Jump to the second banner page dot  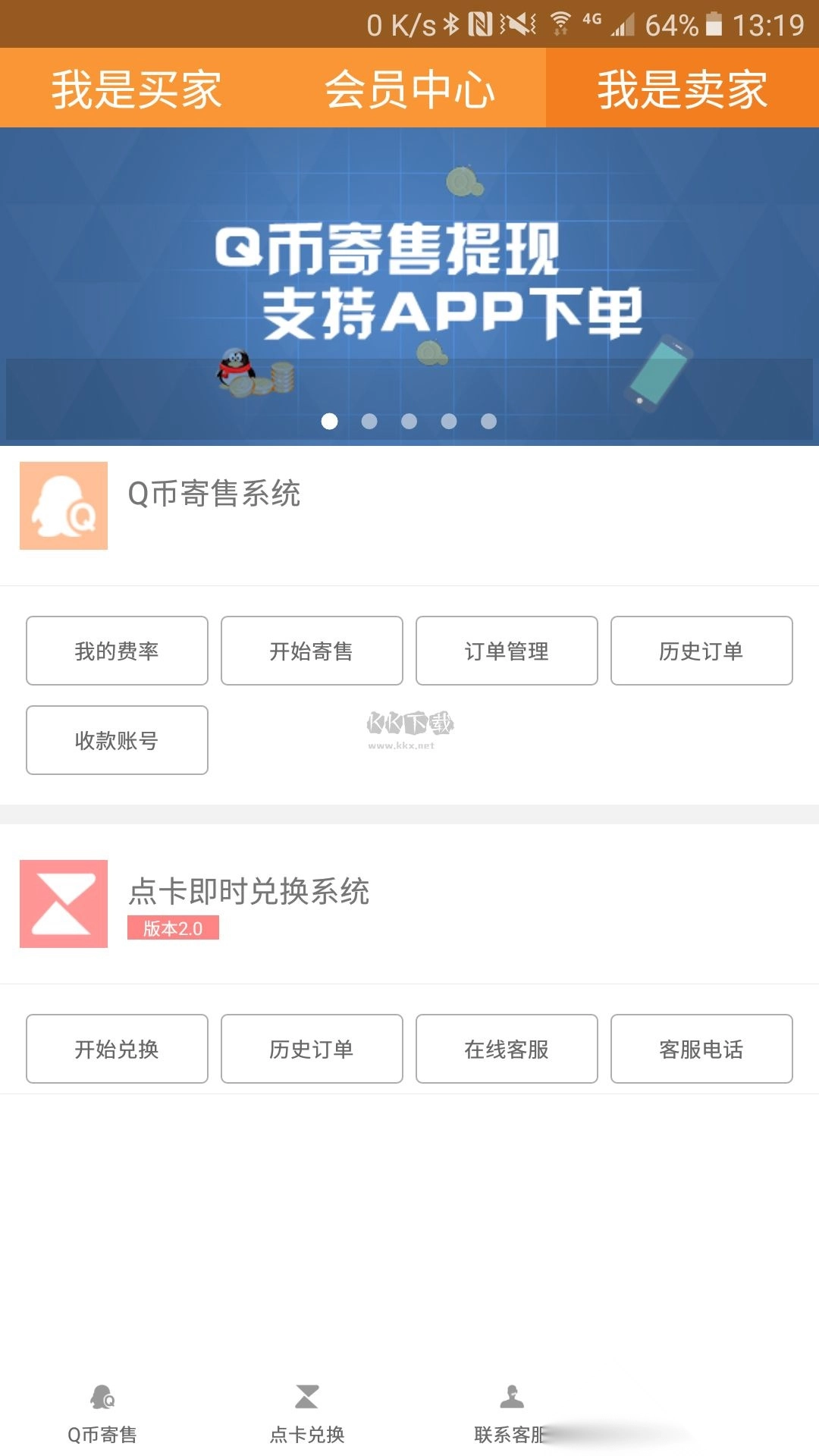tap(369, 421)
